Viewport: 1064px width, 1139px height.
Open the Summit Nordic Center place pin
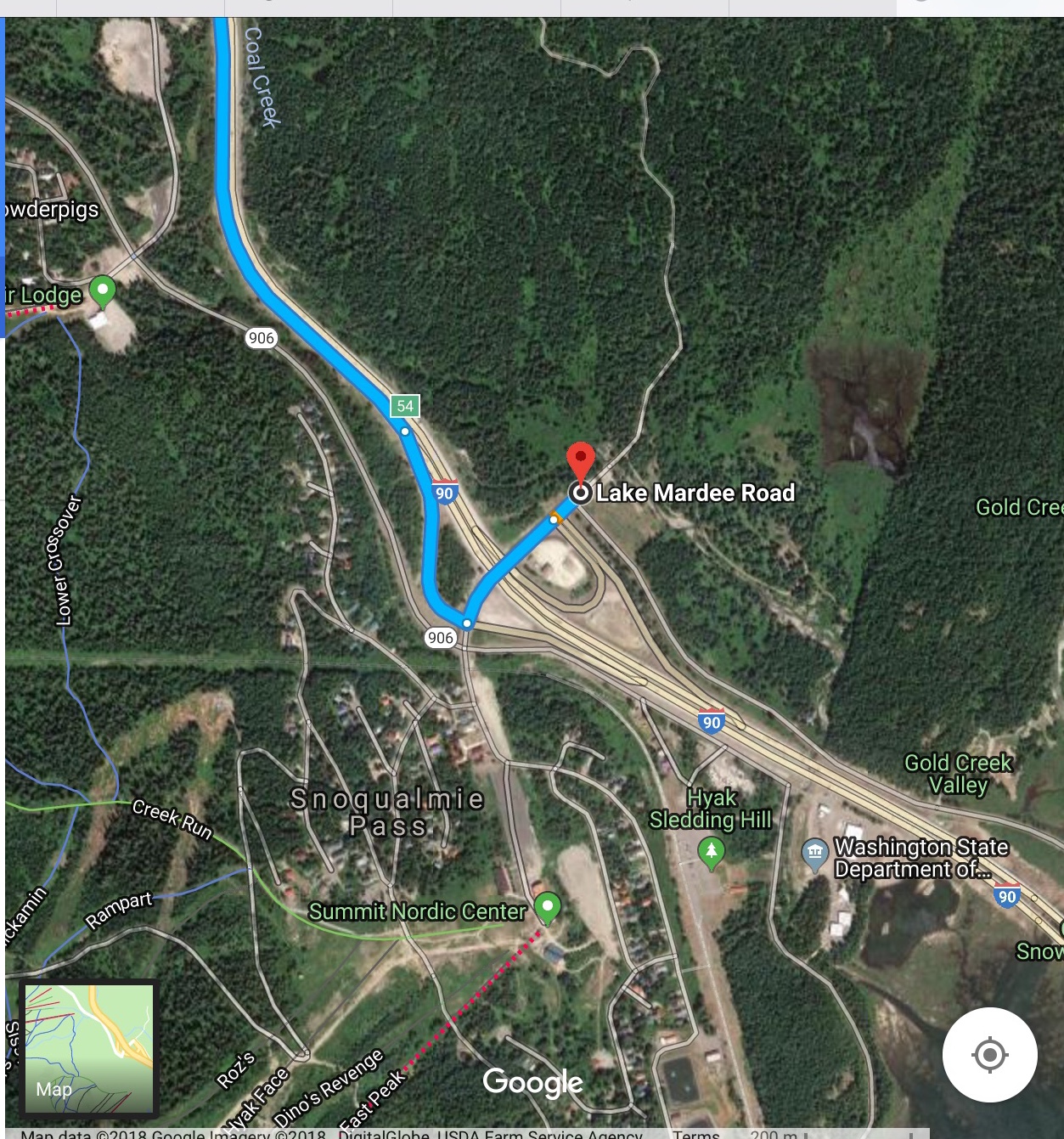click(x=548, y=906)
